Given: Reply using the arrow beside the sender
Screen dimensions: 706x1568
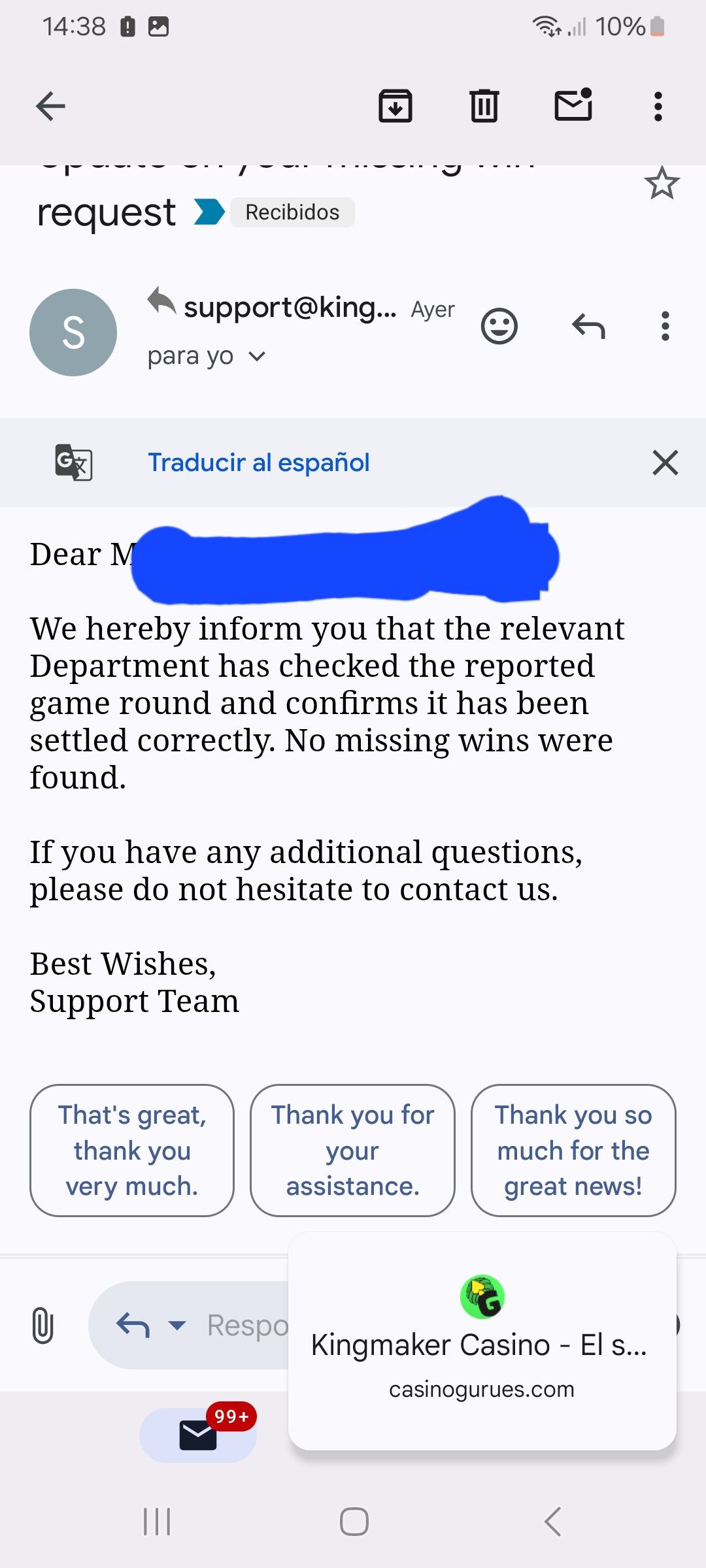Looking at the screenshot, I should point(588,326).
